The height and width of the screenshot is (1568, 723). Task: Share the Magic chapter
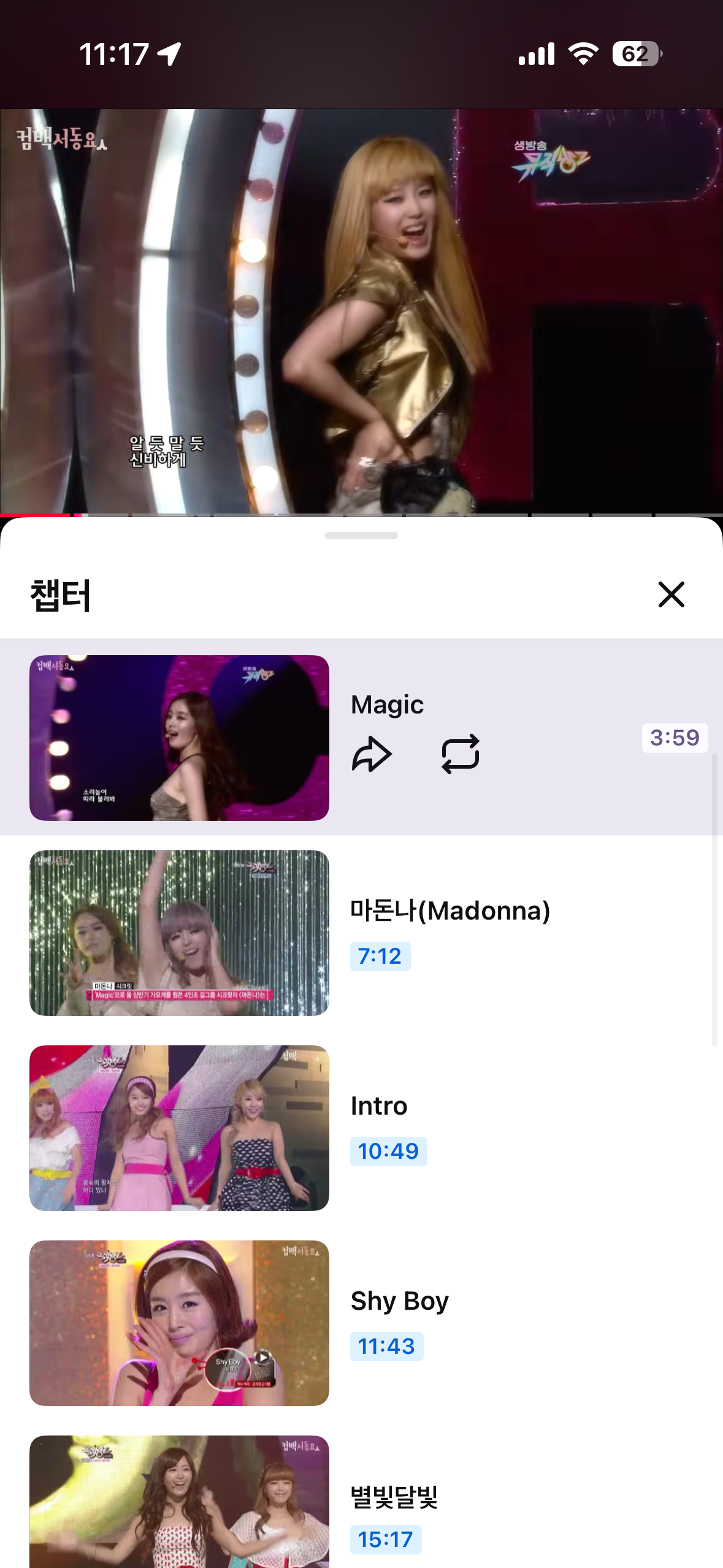372,754
